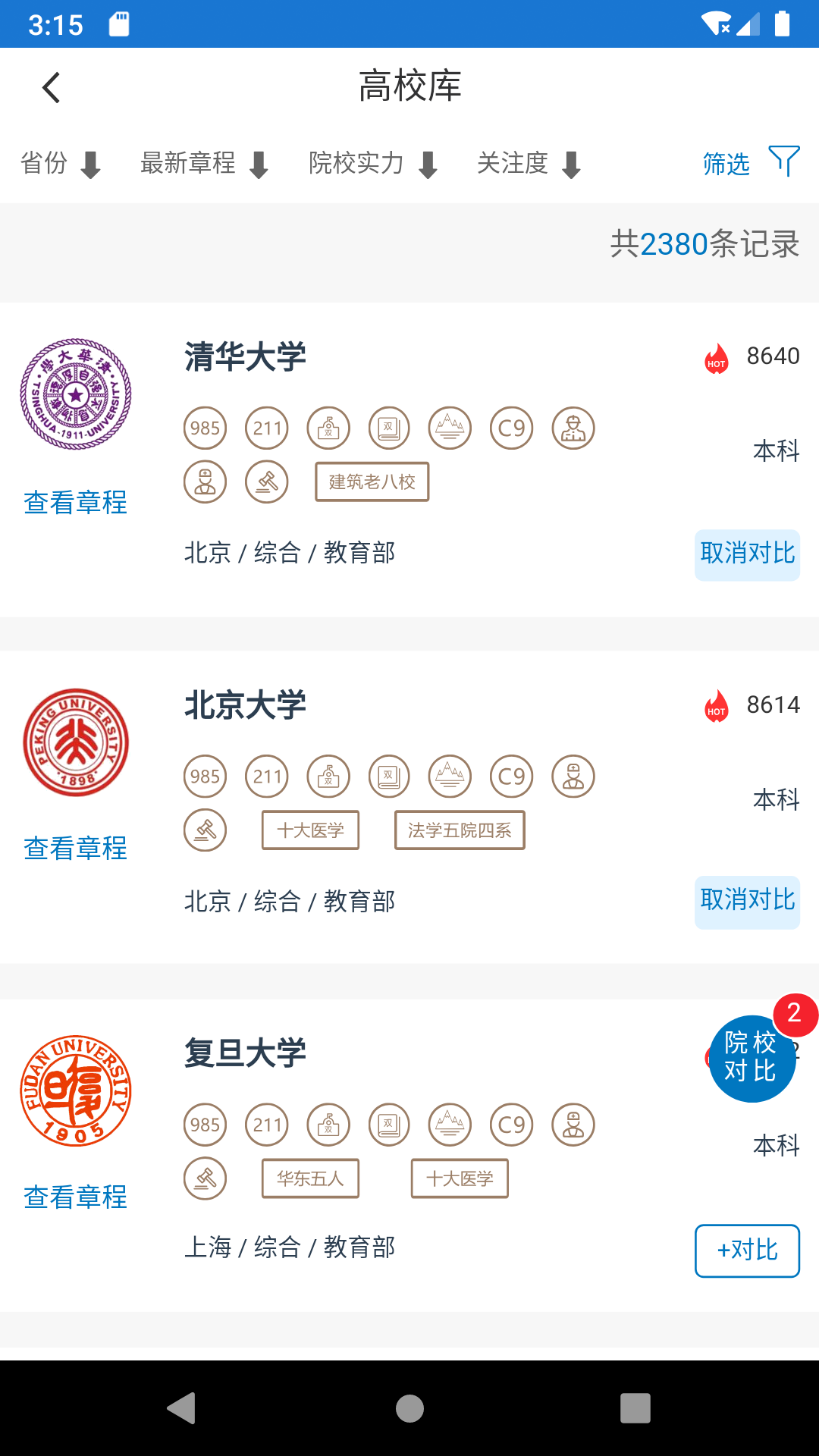Image resolution: width=819 pixels, height=1456 pixels.
Task: Click the back arrow in 高校库 header
Action: click(51, 86)
